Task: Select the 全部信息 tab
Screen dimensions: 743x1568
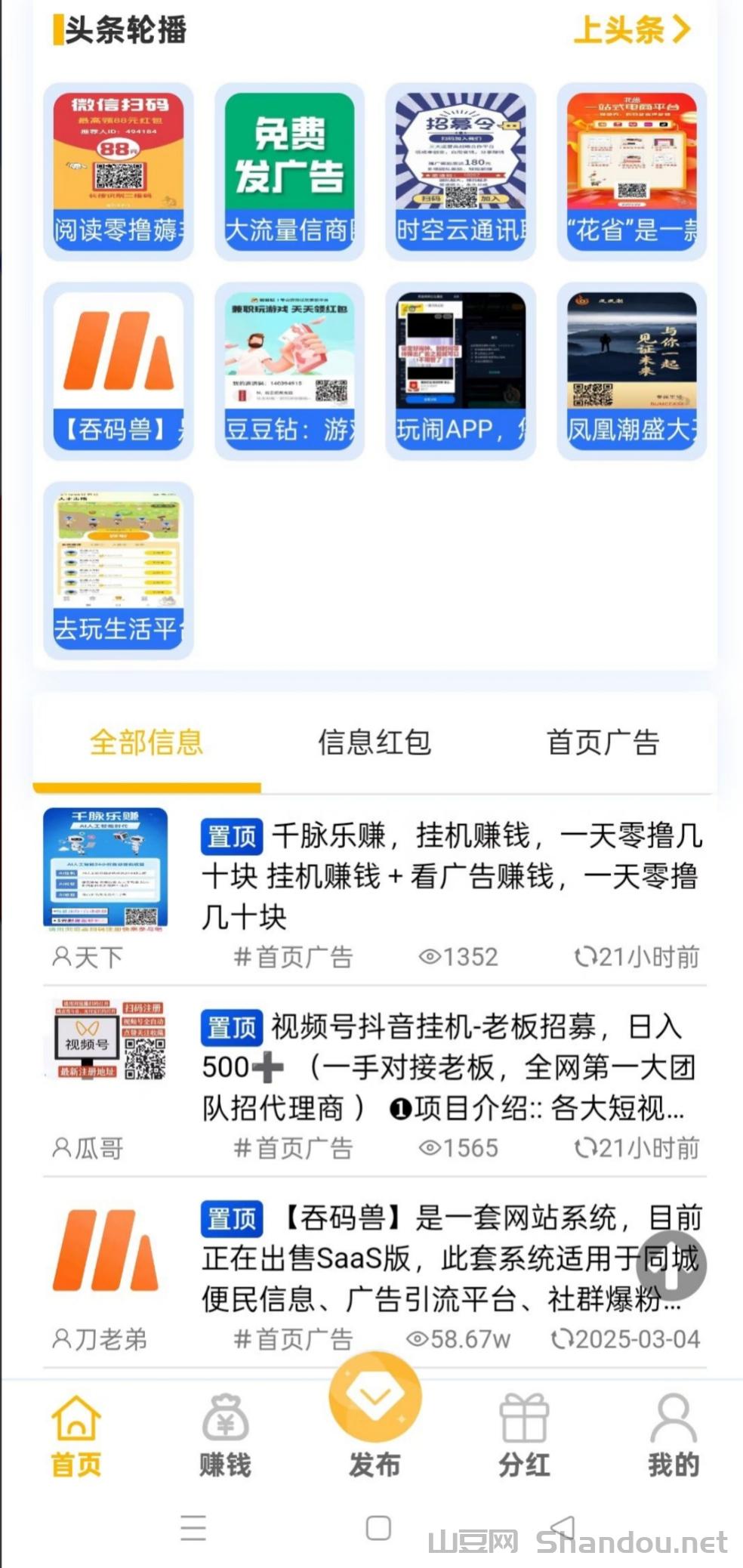Action: tap(146, 742)
